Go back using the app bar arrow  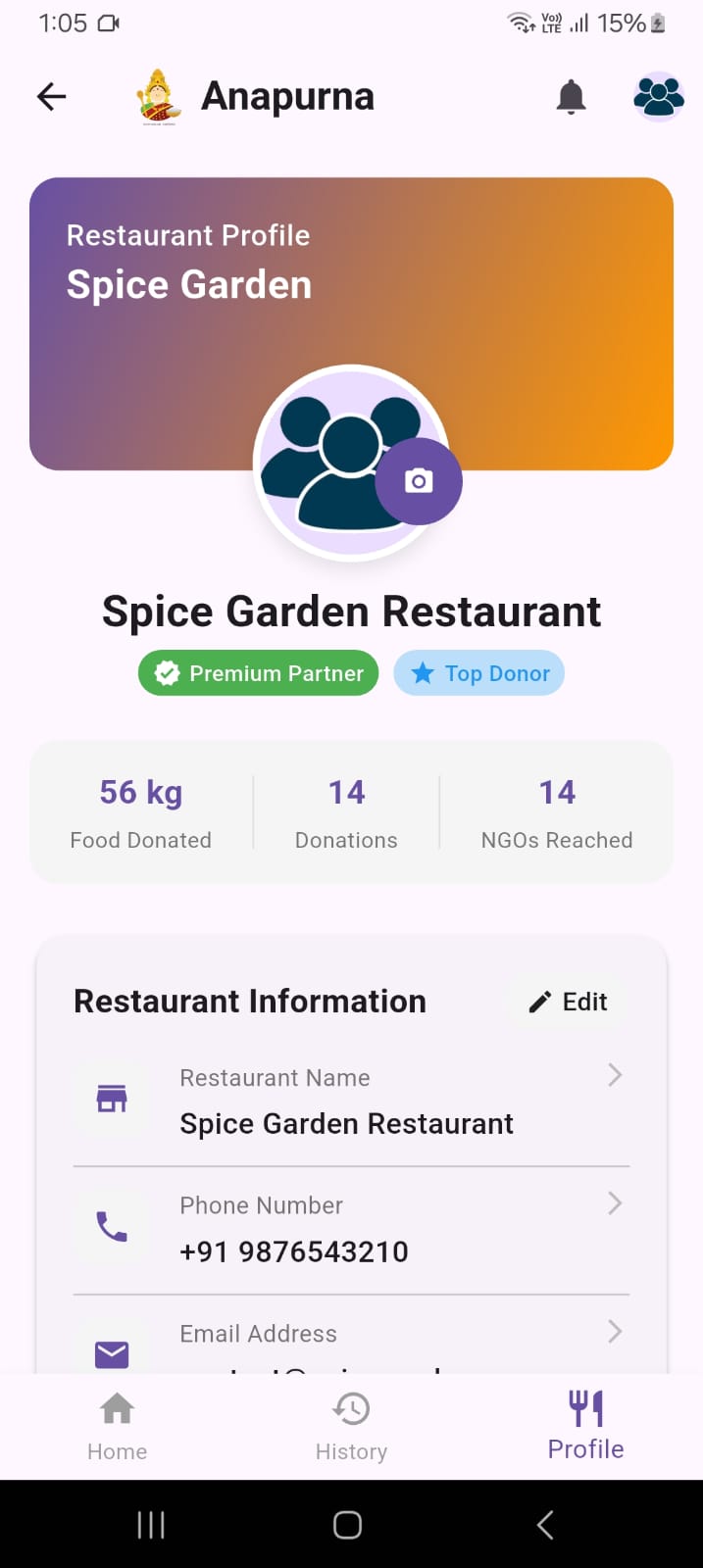point(52,96)
